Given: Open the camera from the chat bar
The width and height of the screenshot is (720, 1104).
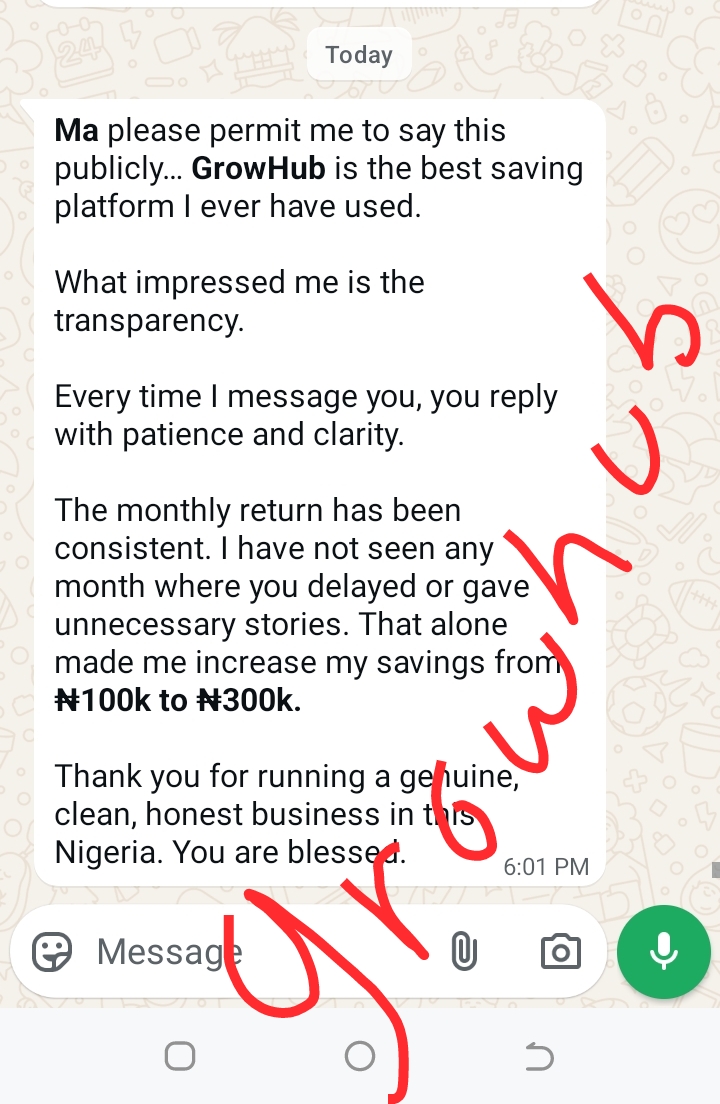Looking at the screenshot, I should (x=560, y=952).
